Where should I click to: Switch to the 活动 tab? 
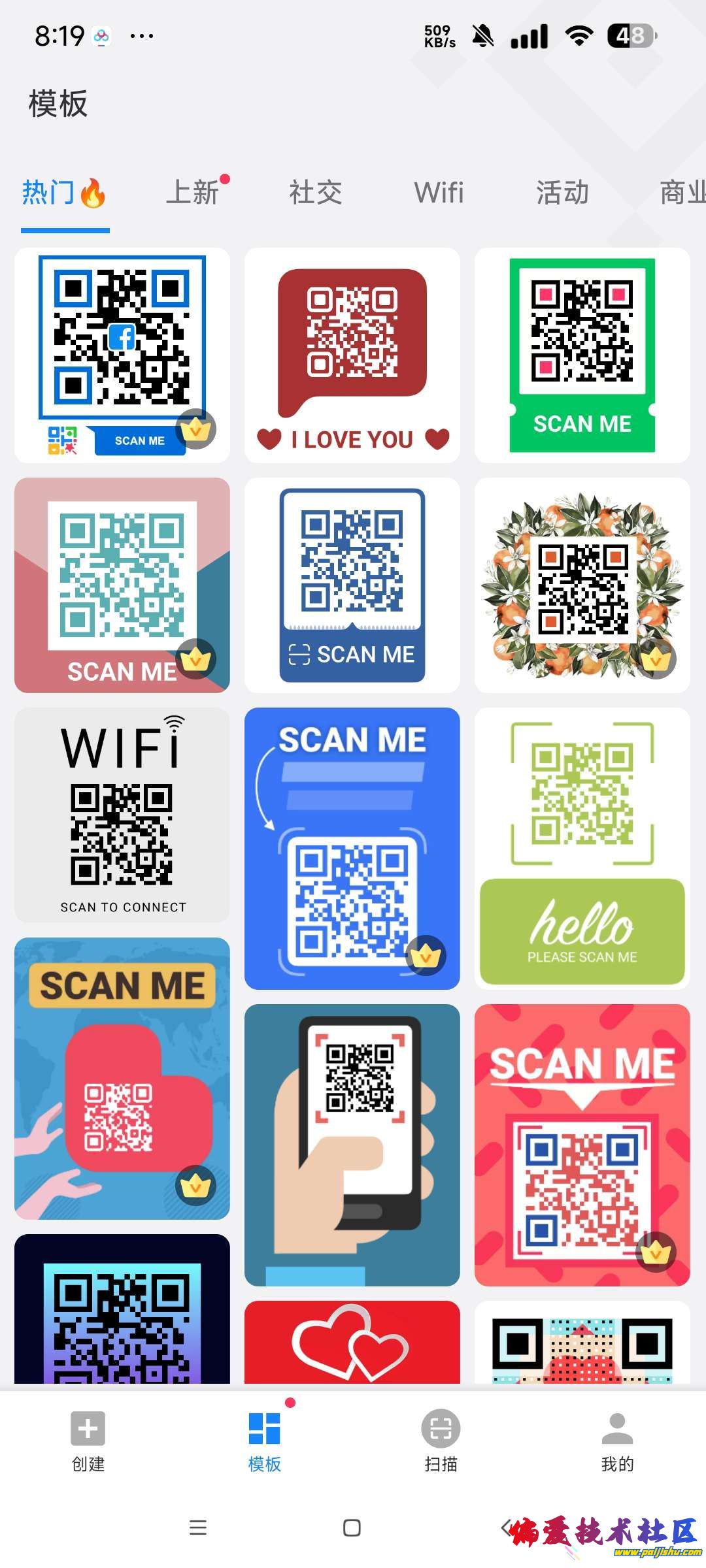(x=562, y=193)
